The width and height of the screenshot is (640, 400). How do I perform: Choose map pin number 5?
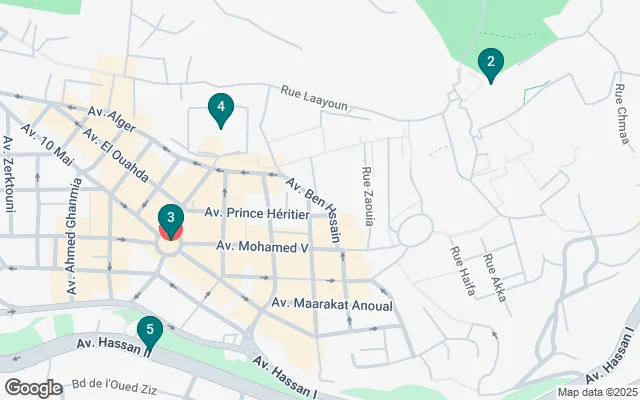pos(149,330)
